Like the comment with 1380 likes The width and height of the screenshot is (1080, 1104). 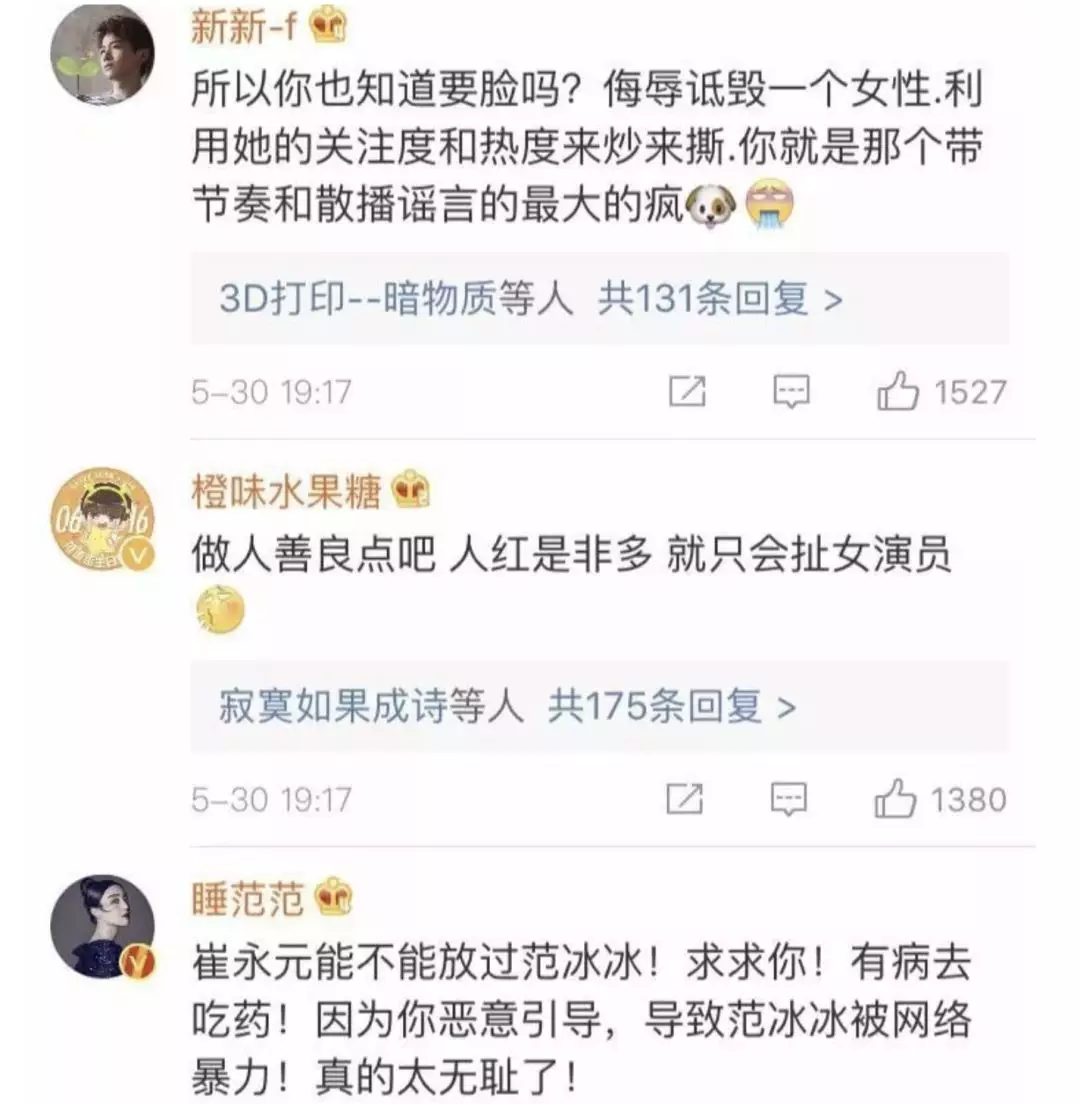(895, 800)
